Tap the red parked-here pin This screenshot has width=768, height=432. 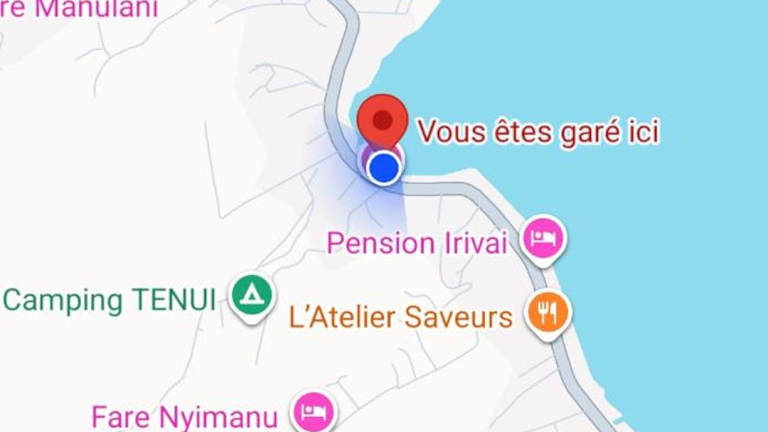pos(382,120)
